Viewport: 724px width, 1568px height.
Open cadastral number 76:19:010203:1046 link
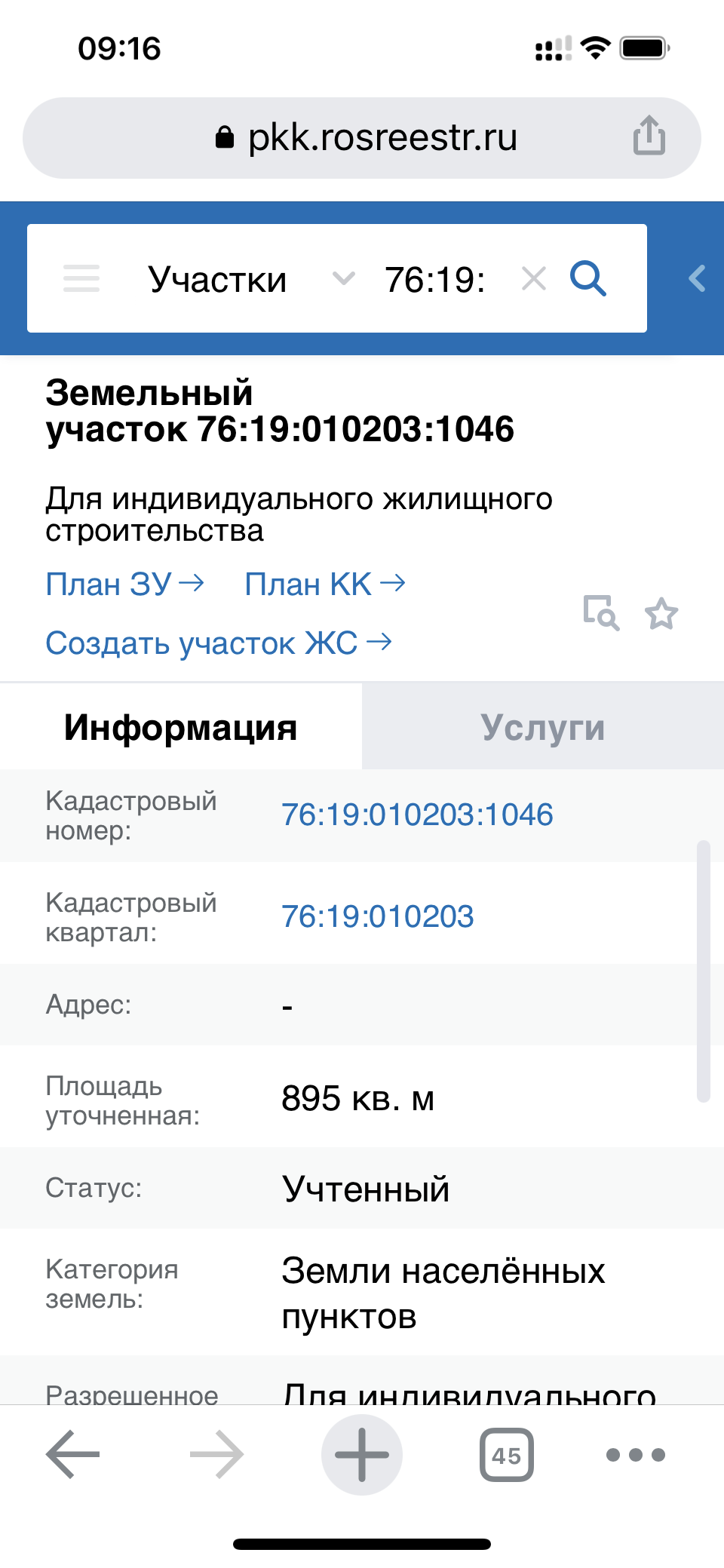[417, 815]
